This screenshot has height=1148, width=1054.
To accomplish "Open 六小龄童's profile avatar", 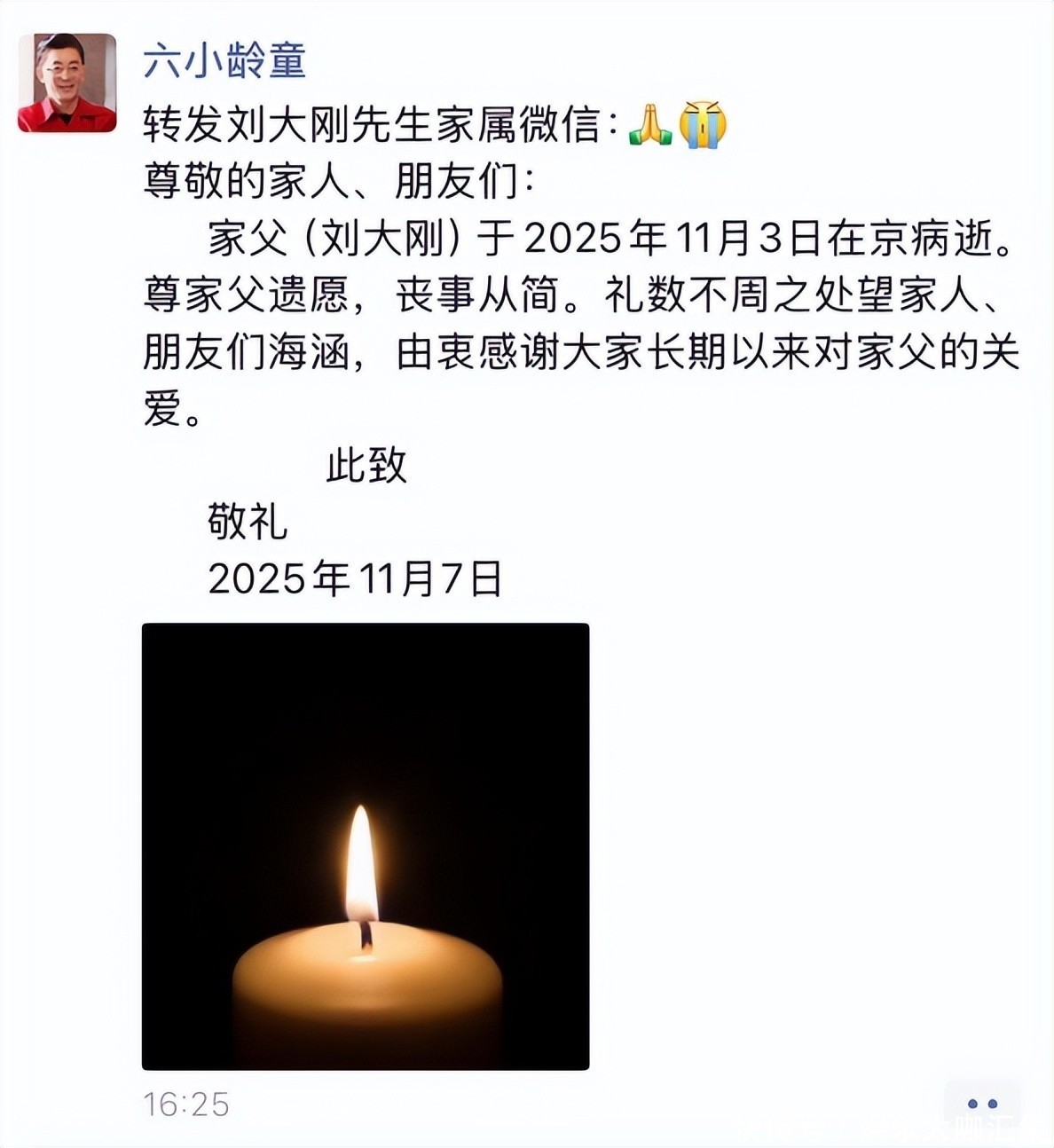I will [x=67, y=83].
